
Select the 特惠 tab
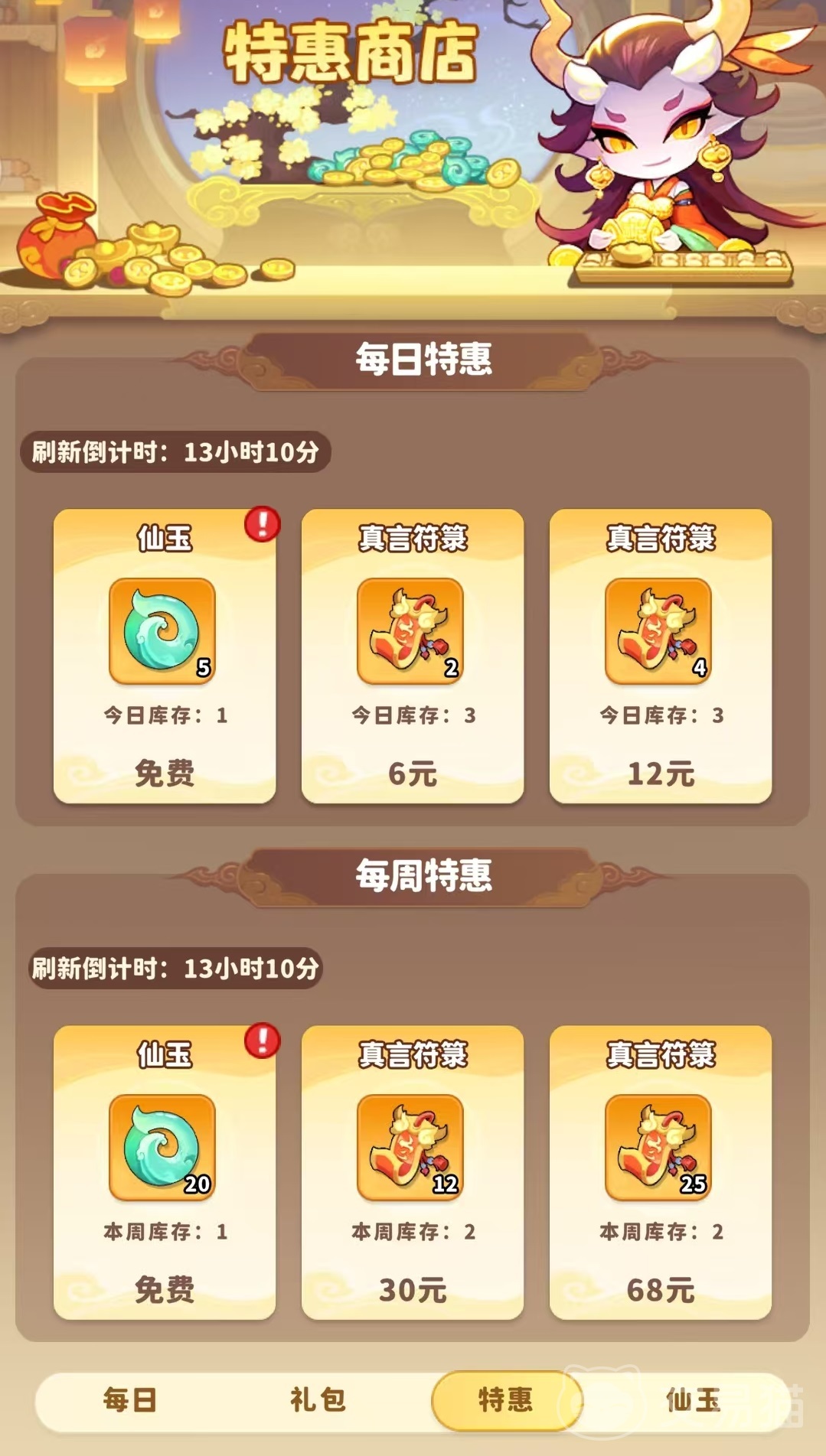505,1400
